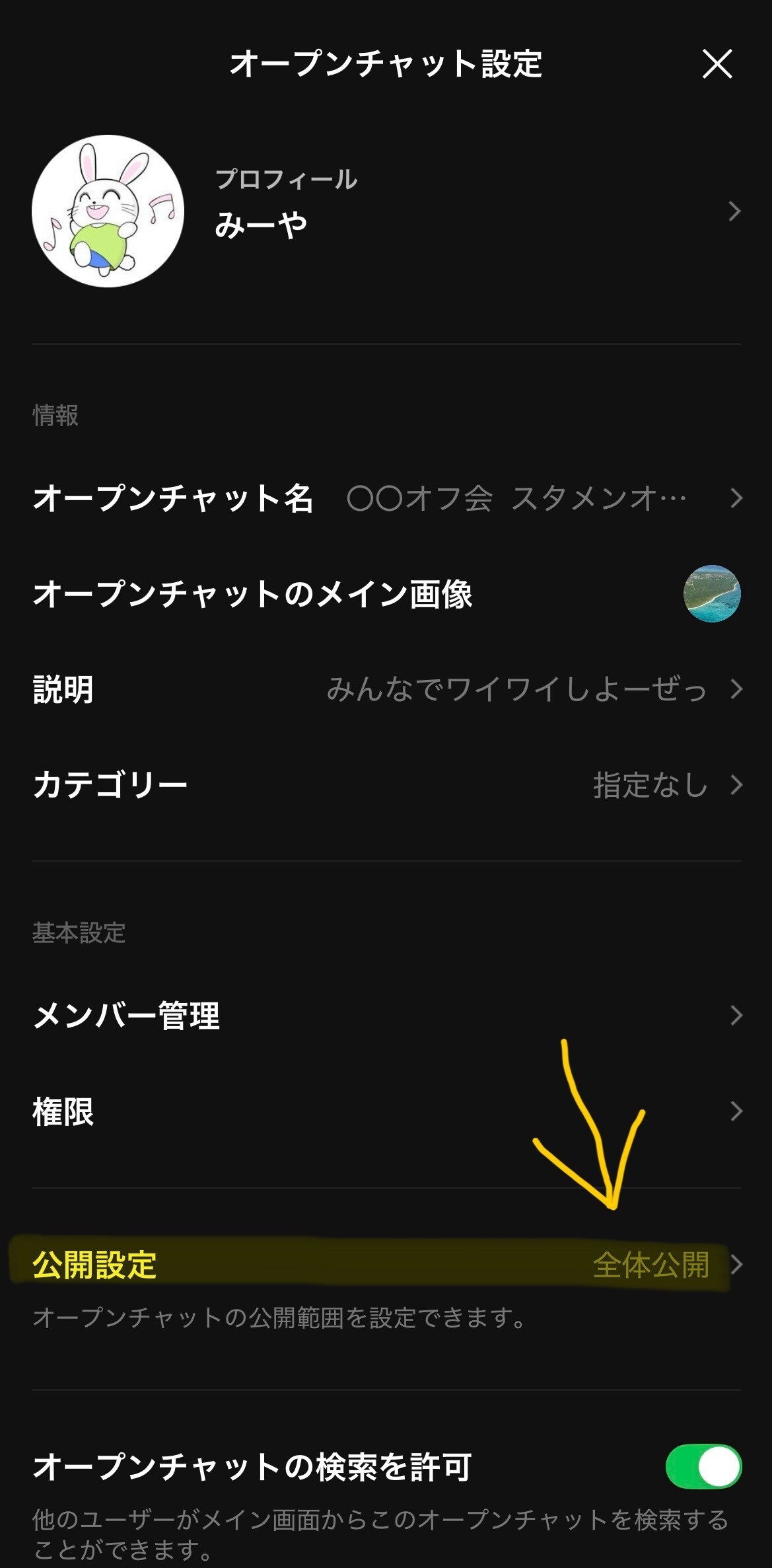Image resolution: width=772 pixels, height=1568 pixels.
Task: Close the オープンチャット設定 screen
Action: 717,64
